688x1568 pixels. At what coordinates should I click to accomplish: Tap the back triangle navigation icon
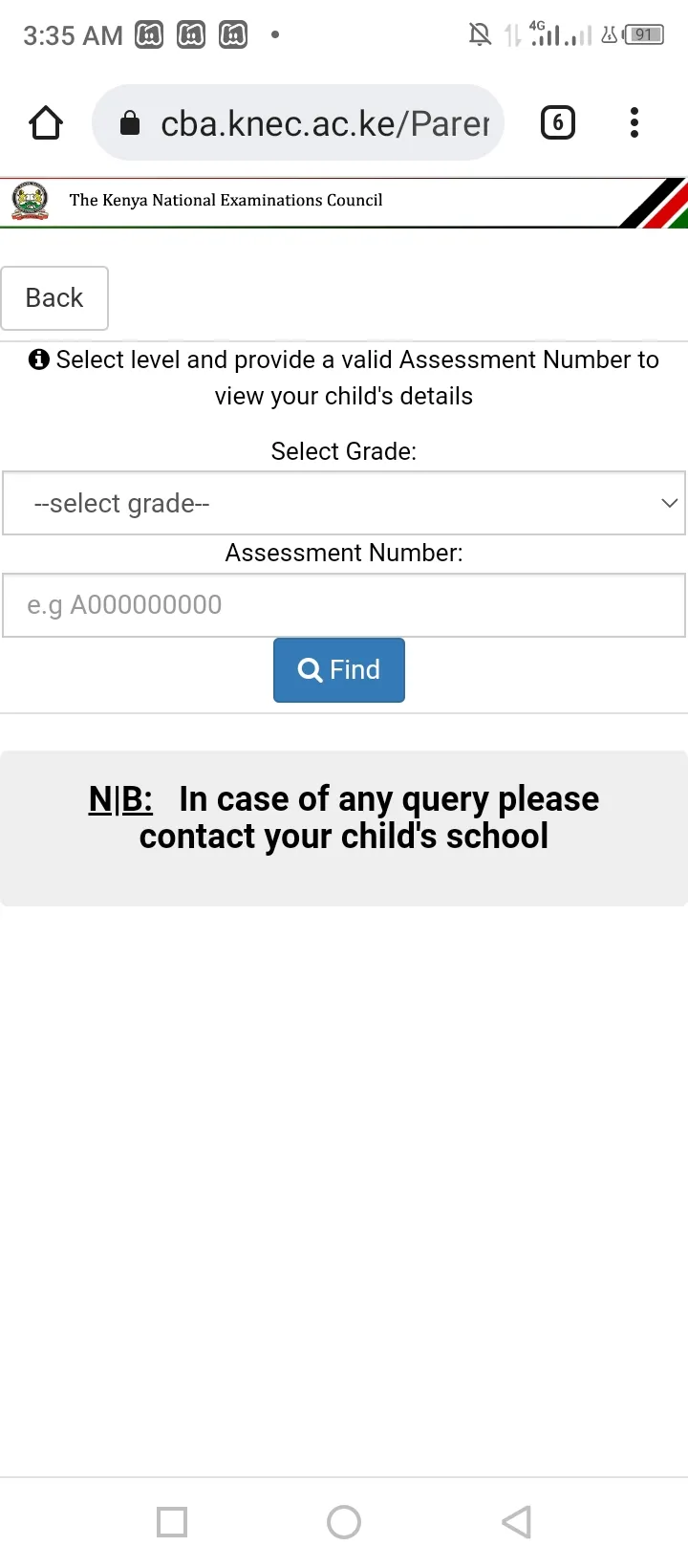point(516,1522)
